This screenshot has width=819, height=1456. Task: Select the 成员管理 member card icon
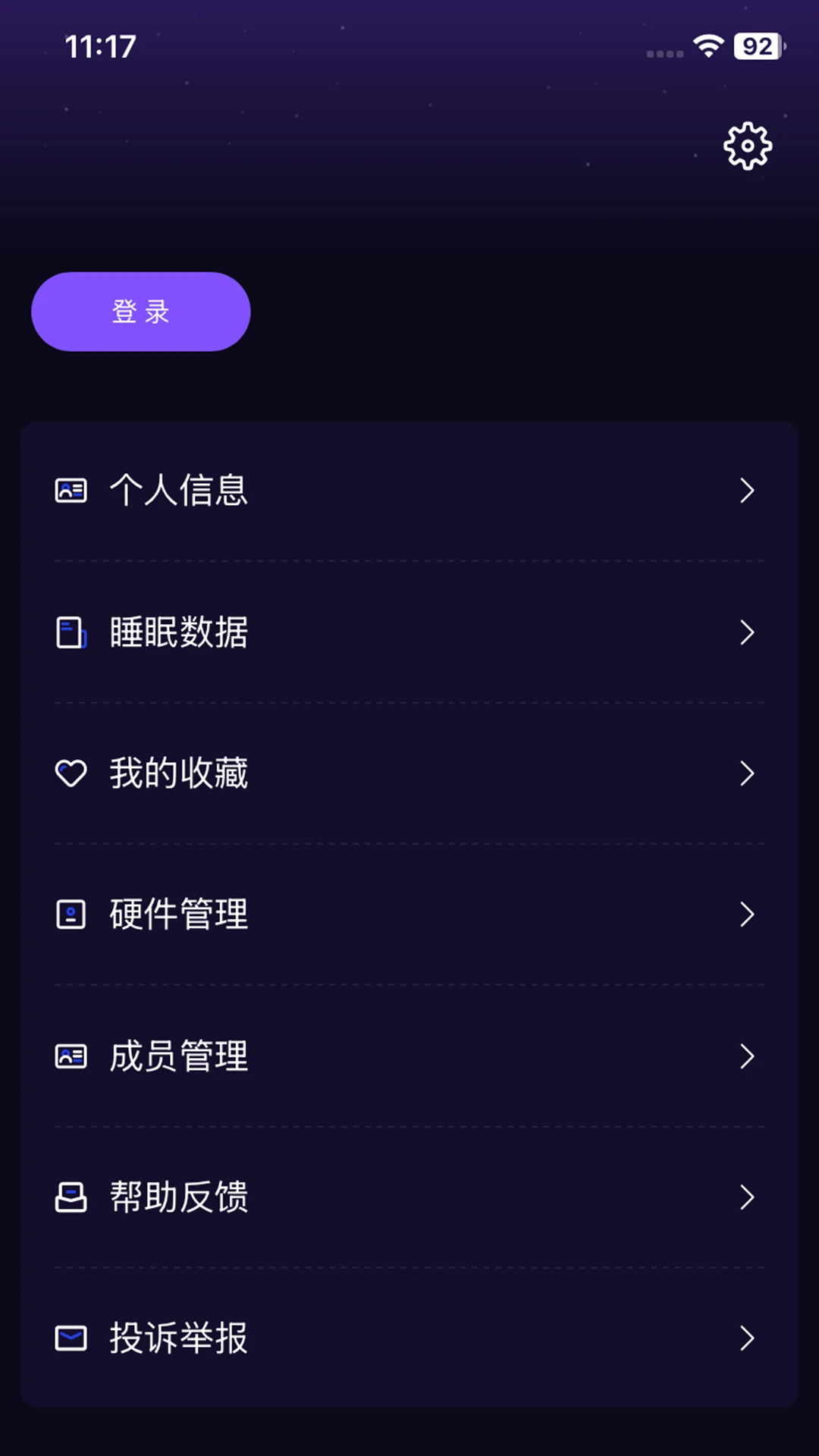point(71,1056)
